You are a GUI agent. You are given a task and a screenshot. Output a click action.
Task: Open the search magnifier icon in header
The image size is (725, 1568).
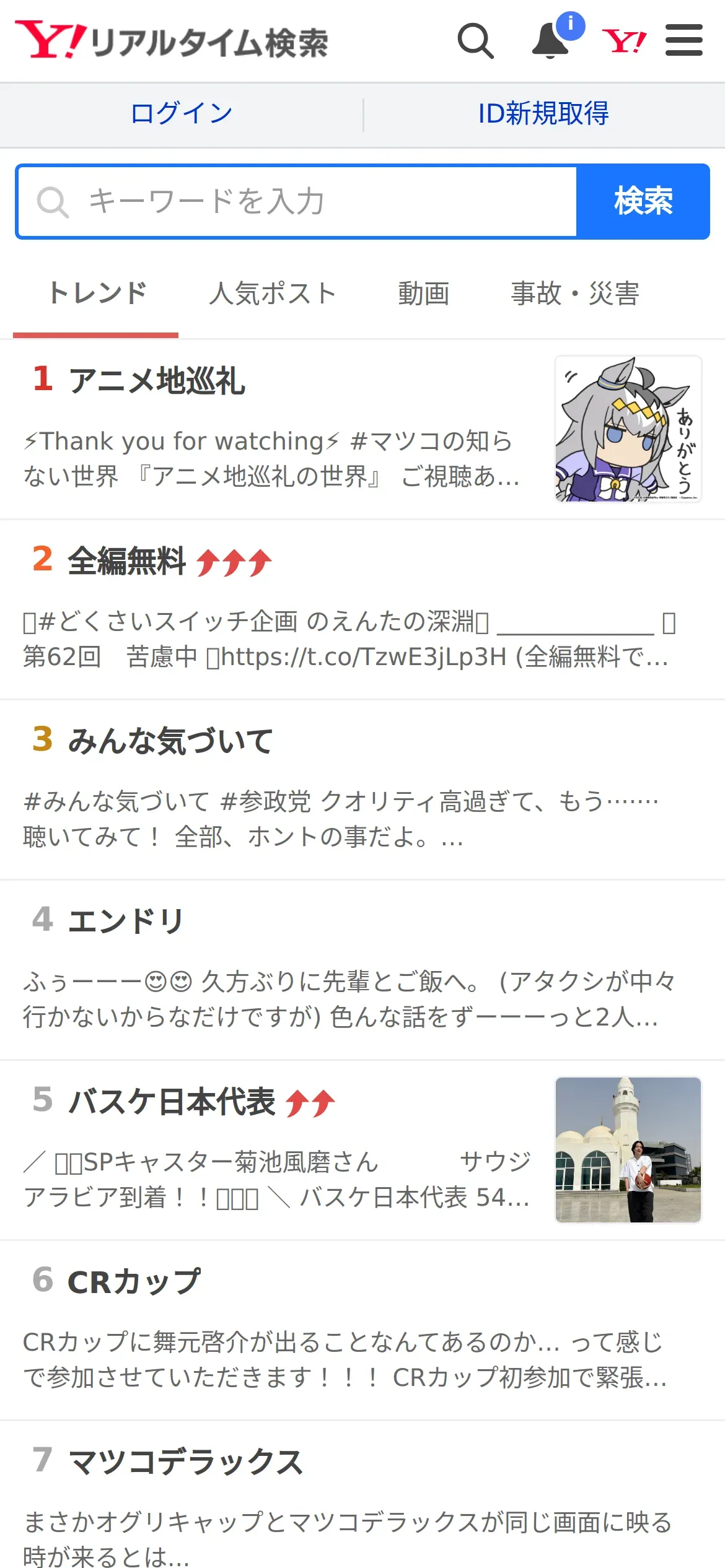point(475,41)
